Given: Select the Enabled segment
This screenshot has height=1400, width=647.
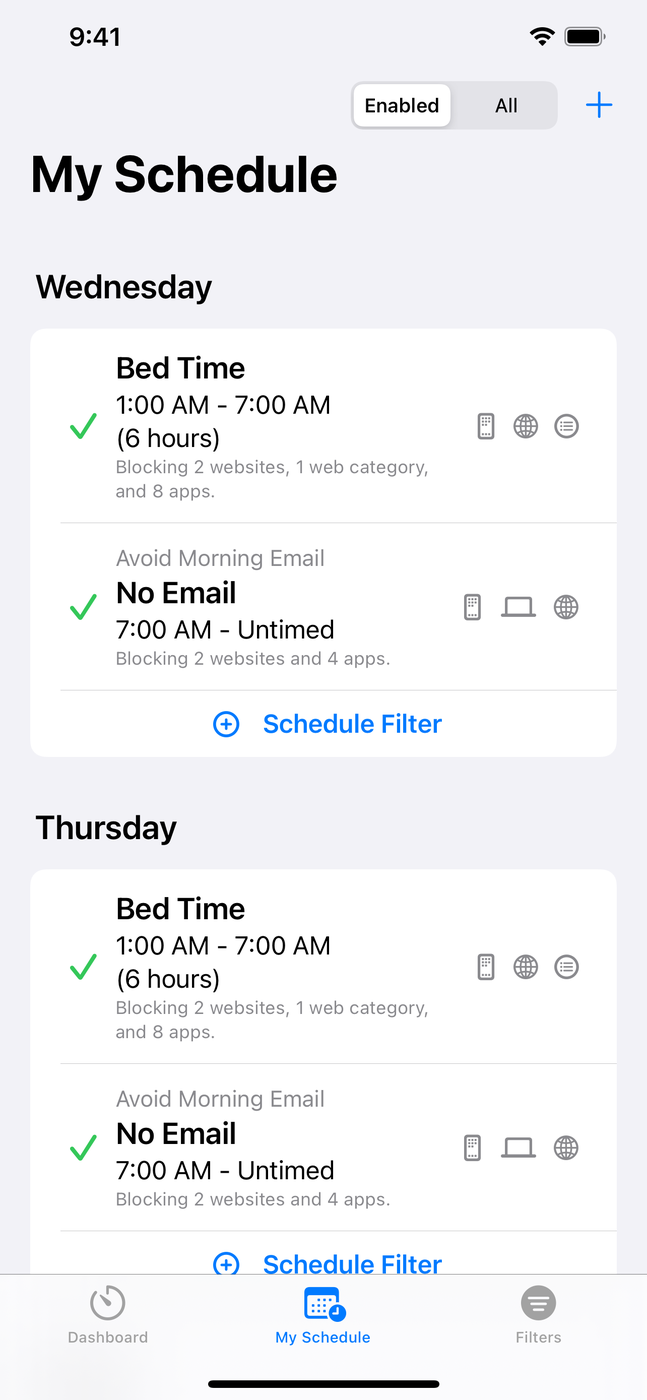Looking at the screenshot, I should tap(402, 105).
